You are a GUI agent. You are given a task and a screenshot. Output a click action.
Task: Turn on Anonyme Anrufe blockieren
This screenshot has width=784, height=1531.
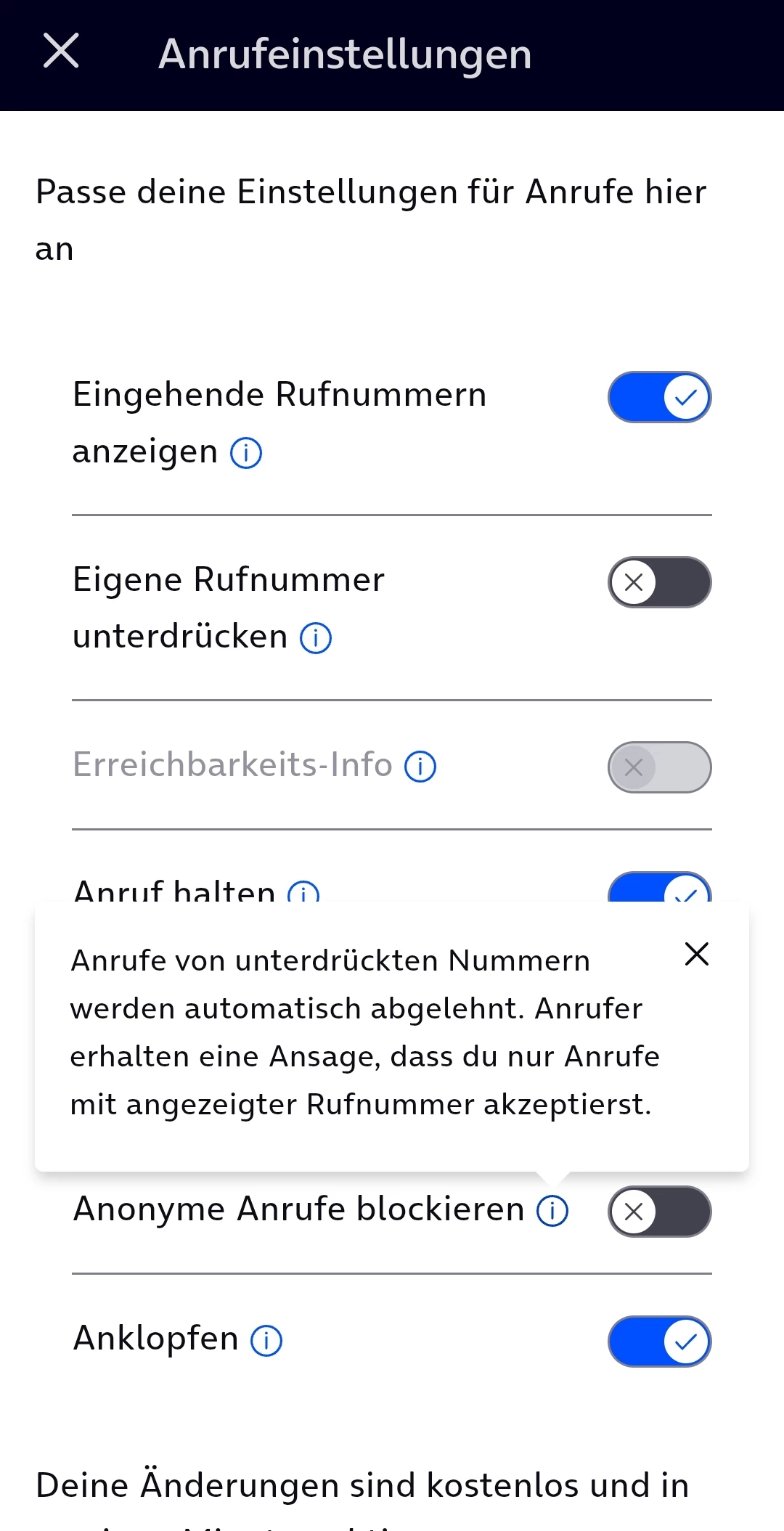[x=659, y=1212]
